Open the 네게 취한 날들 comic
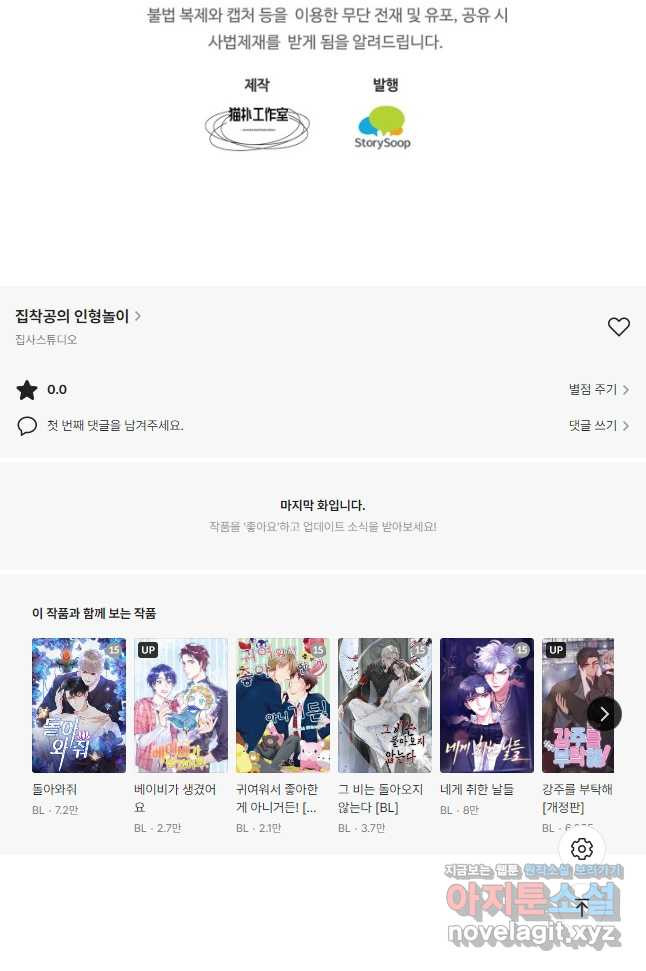 (487, 705)
